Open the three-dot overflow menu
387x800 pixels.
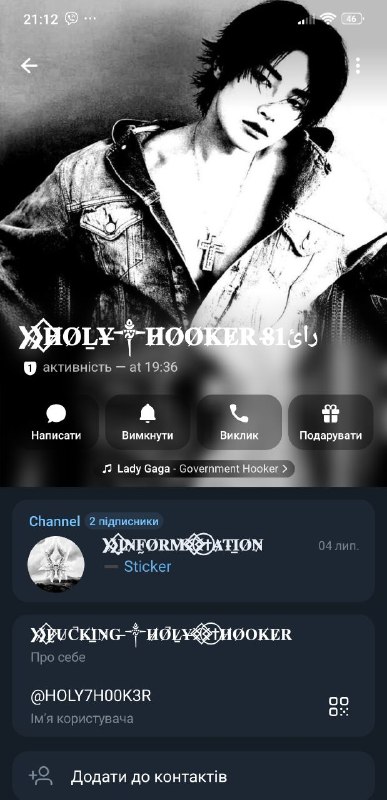pos(357,65)
